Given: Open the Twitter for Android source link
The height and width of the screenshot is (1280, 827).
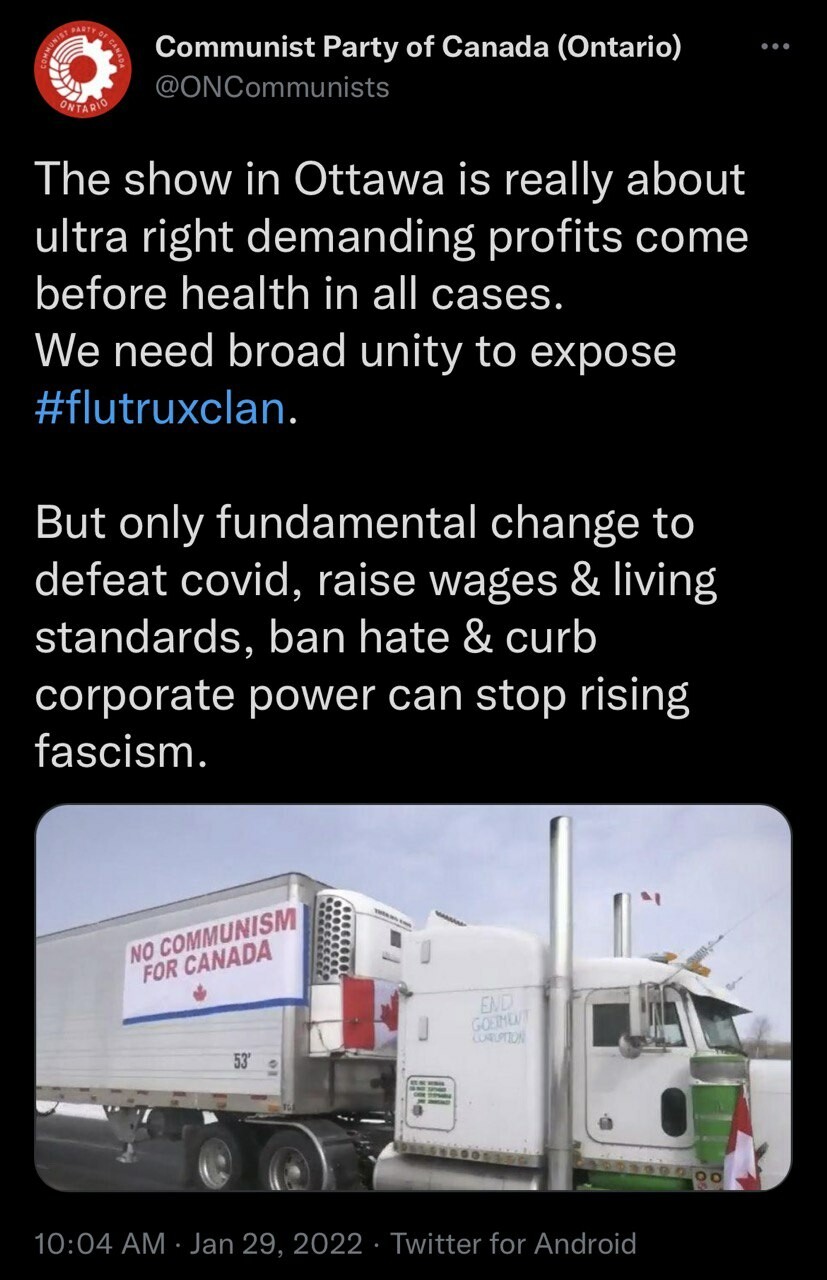Looking at the screenshot, I should tap(513, 1243).
